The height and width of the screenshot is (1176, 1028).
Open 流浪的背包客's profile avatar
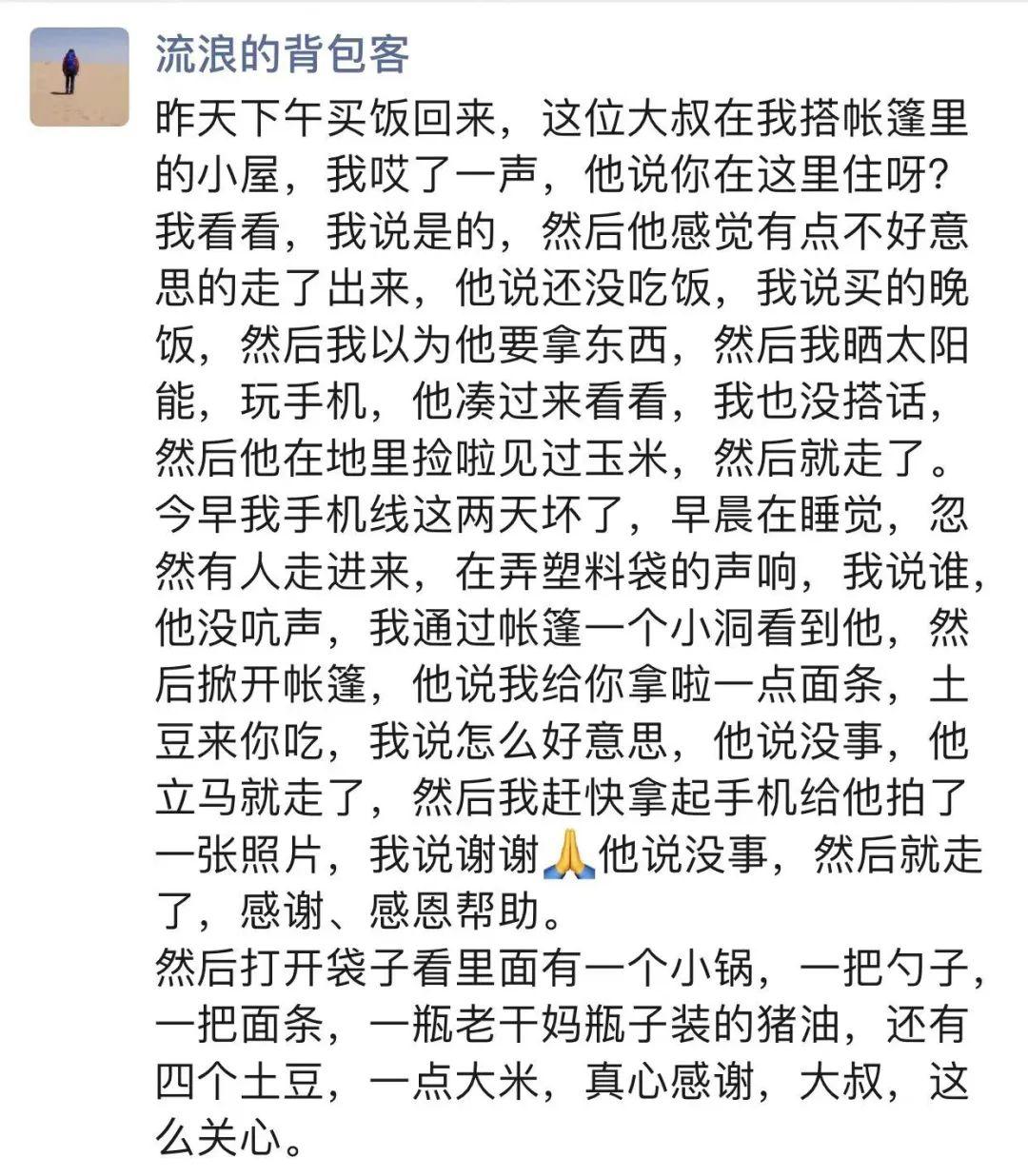tap(79, 76)
